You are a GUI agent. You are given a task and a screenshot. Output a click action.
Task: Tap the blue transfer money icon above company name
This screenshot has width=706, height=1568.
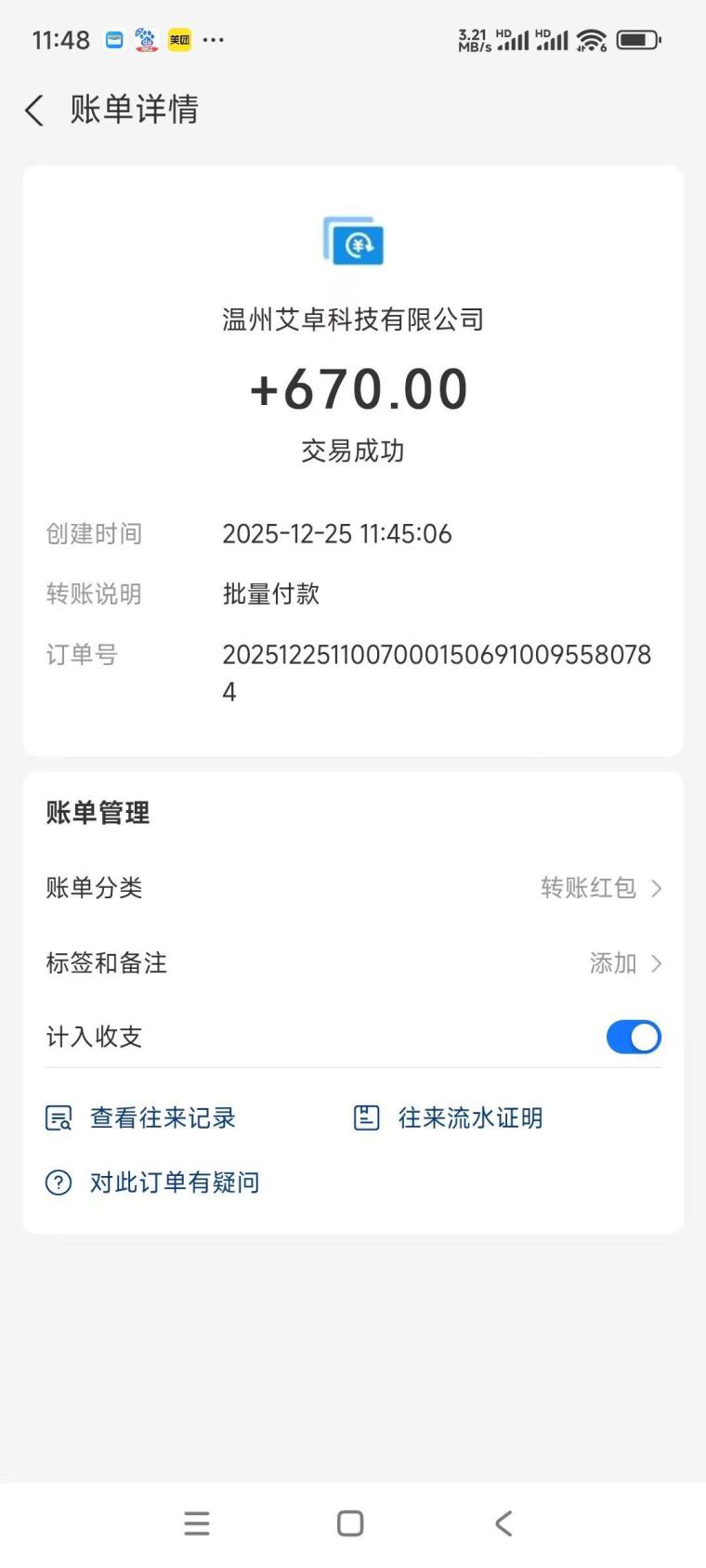[353, 241]
